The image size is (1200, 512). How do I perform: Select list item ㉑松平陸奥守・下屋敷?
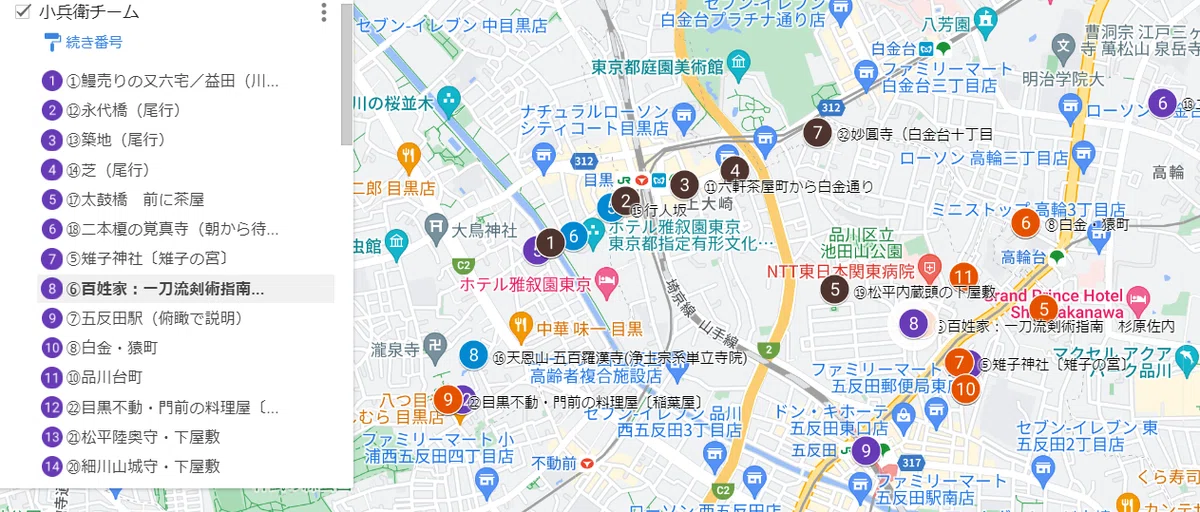click(186, 437)
